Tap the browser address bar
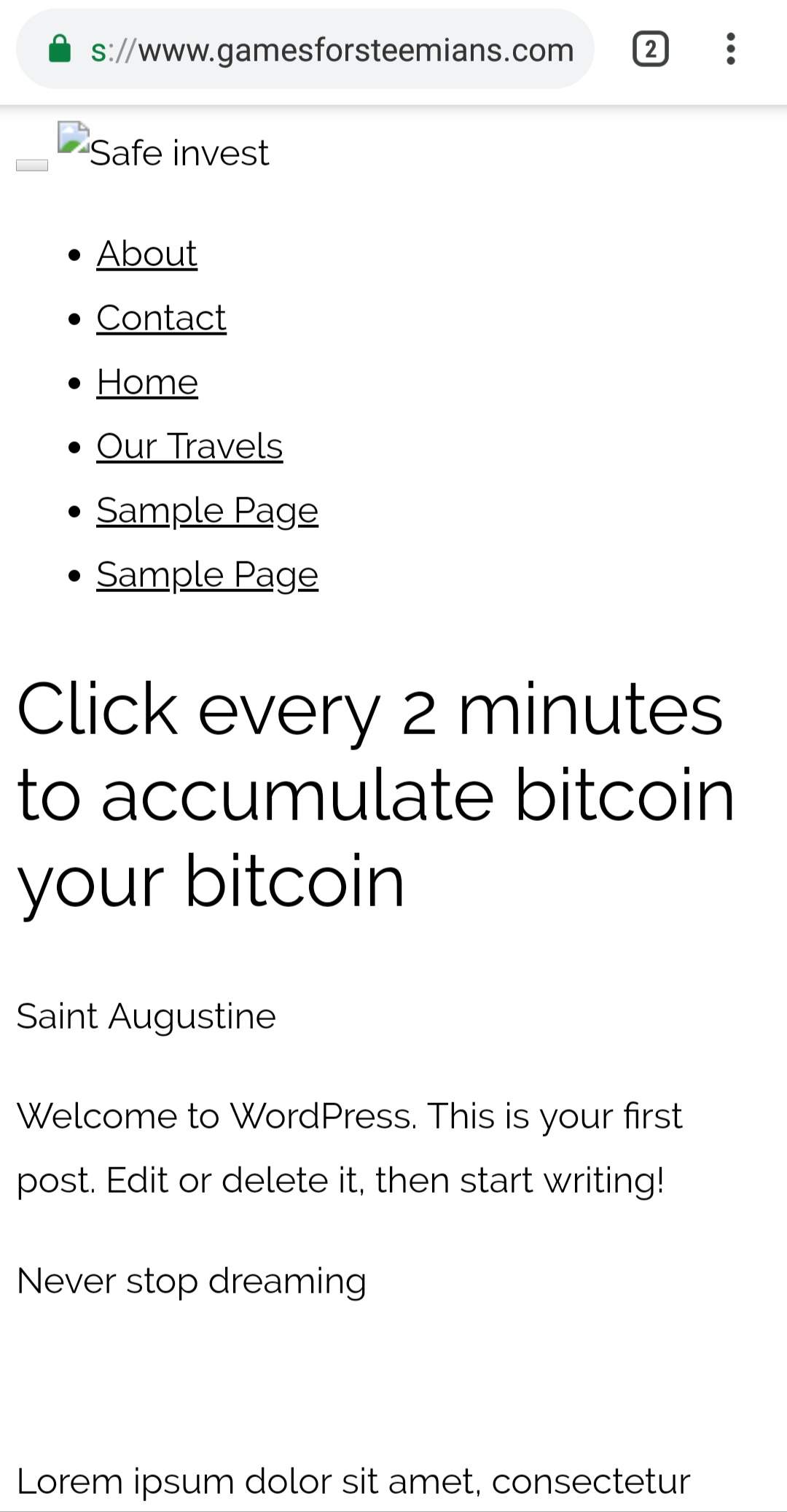The width and height of the screenshot is (787, 1512). (332, 50)
